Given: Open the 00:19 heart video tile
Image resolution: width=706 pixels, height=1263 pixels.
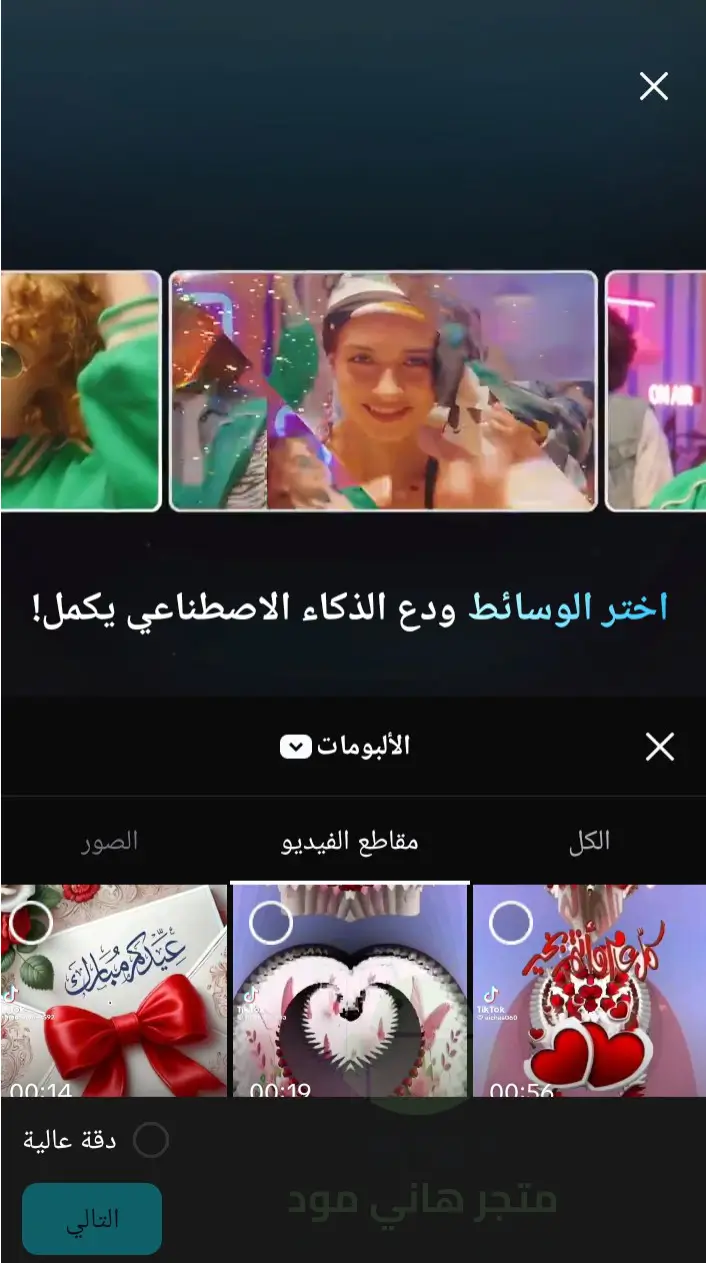Looking at the screenshot, I should coord(350,991).
